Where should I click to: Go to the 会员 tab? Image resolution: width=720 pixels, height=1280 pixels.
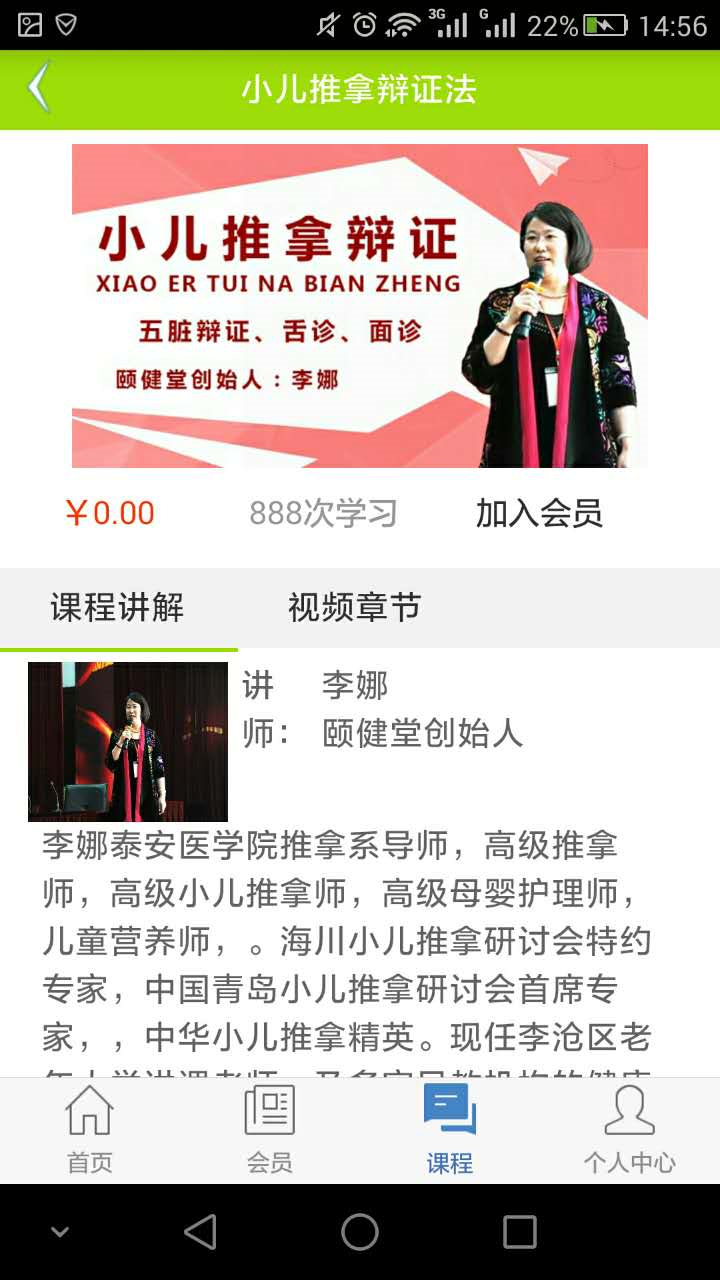(270, 1130)
